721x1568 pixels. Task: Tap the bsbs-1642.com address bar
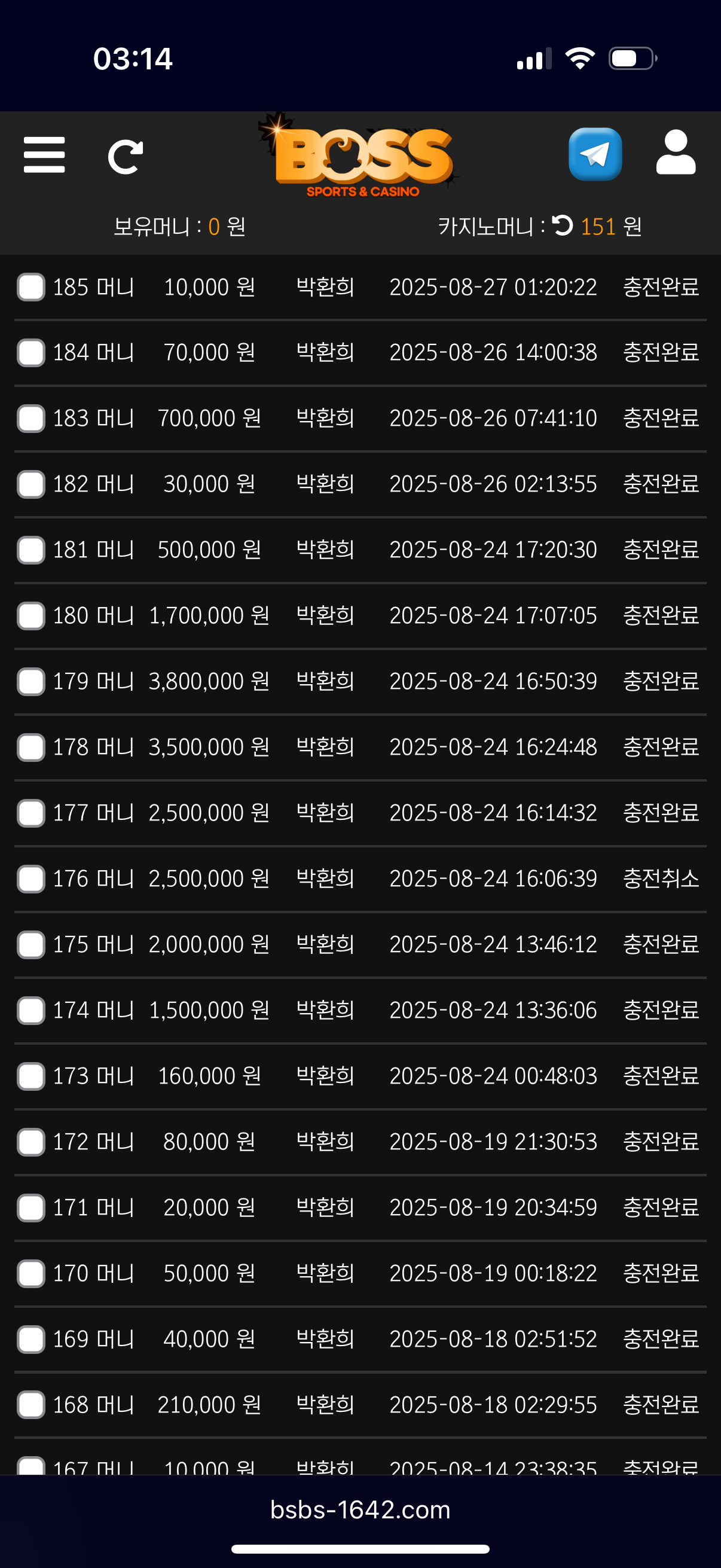click(360, 1510)
